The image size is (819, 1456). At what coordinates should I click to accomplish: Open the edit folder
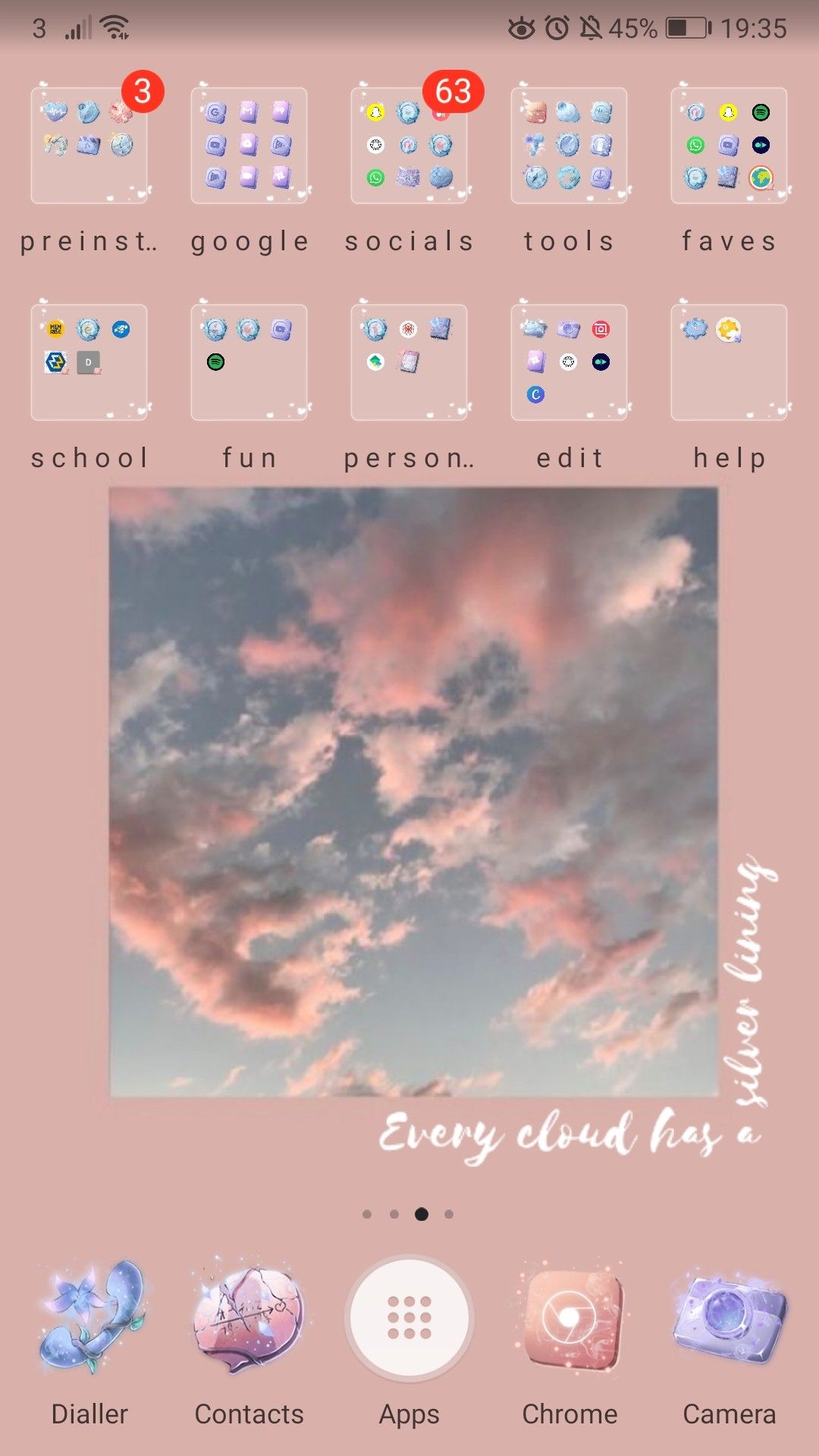pos(569,362)
